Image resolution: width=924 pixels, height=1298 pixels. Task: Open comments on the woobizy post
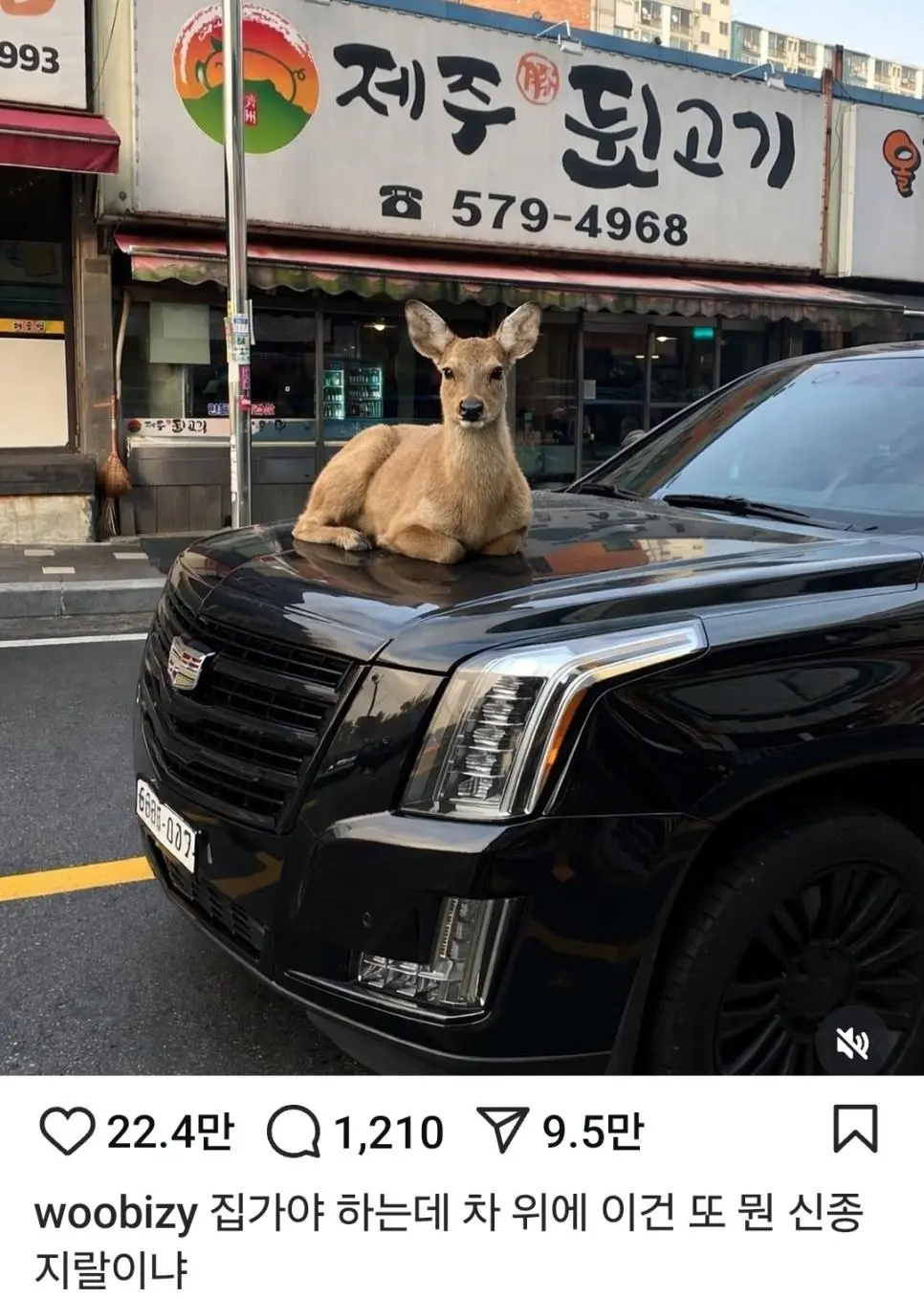[293, 1133]
